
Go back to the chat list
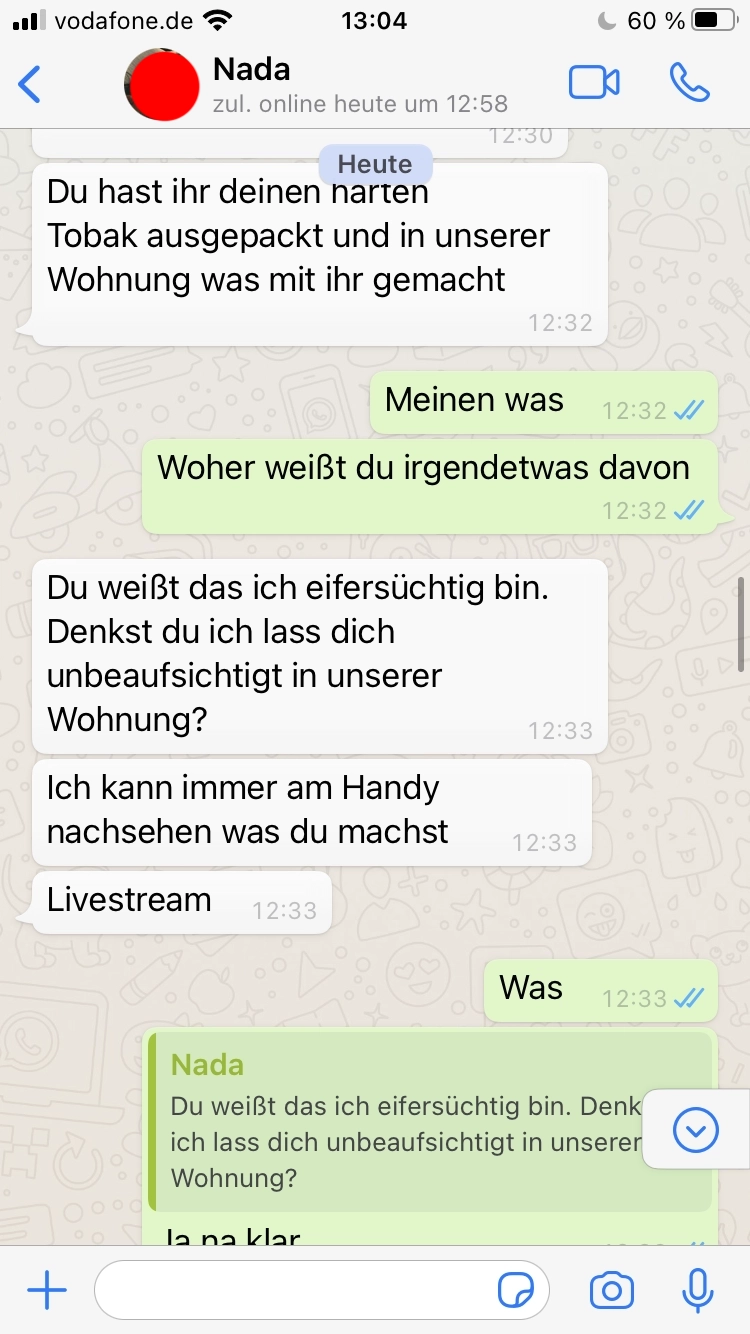coord(31,85)
